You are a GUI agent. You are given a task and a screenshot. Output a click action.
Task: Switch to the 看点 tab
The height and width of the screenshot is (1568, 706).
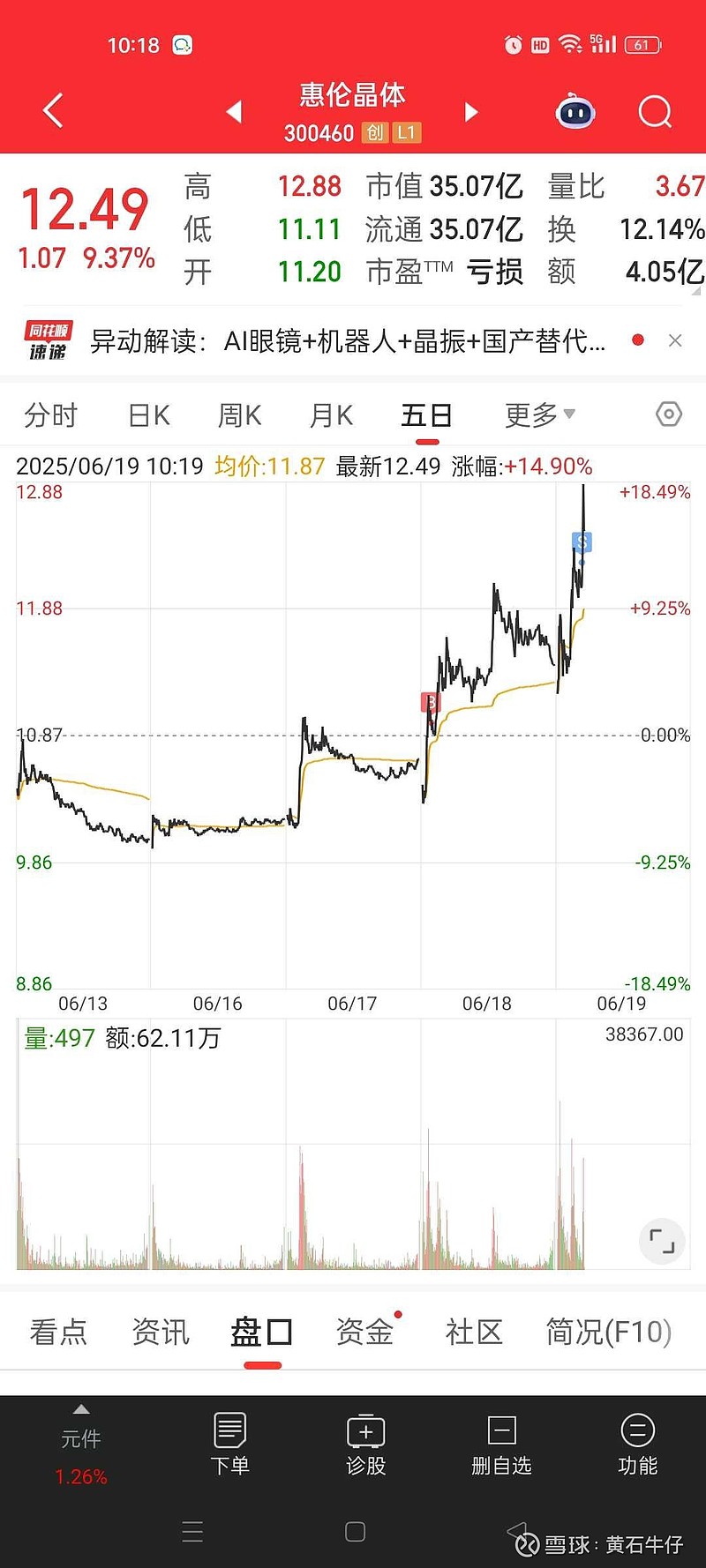(x=58, y=1332)
